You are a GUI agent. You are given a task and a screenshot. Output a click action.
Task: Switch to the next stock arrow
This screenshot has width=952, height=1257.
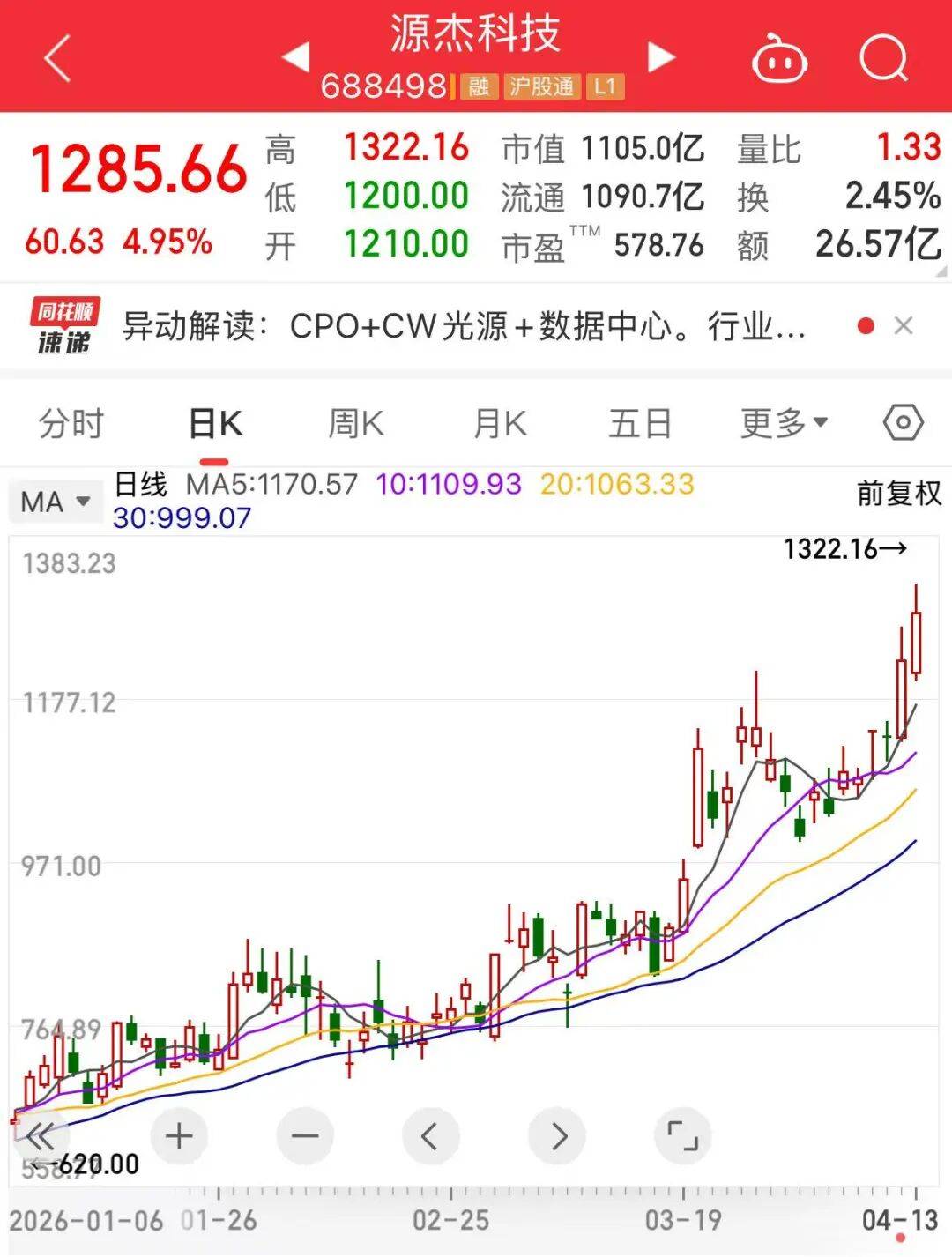661,57
